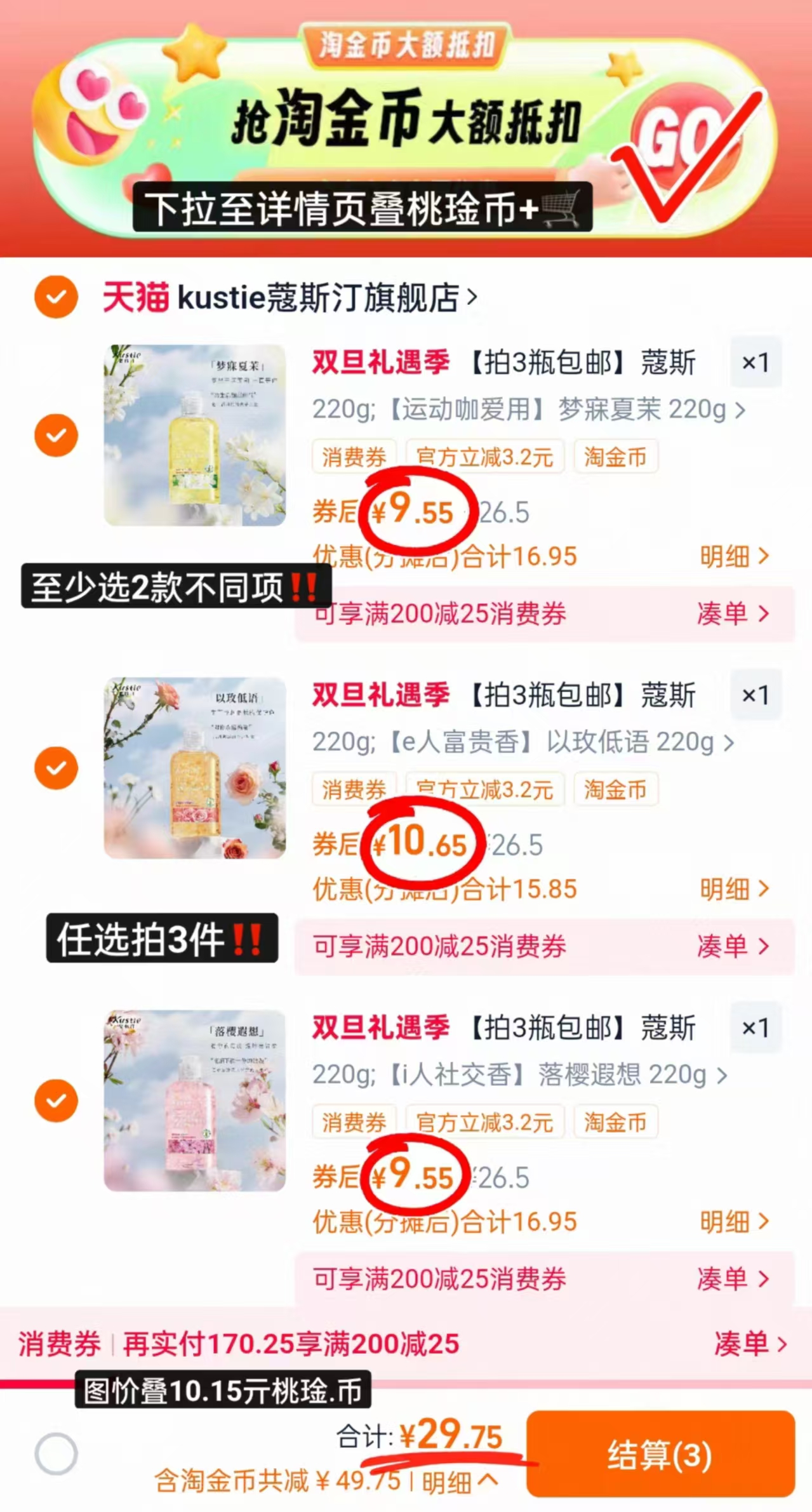
Task: Click the 淘金币 tag on 梦寐夏茉 item
Action: click(x=615, y=456)
